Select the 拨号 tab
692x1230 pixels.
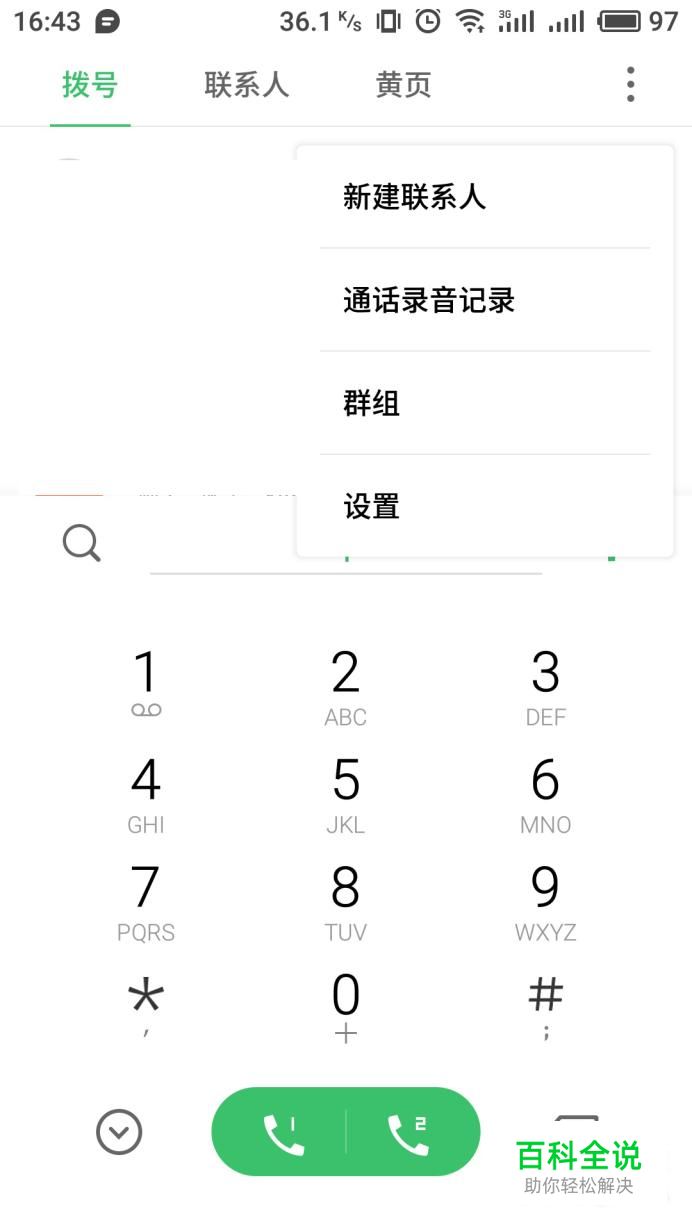tap(90, 85)
